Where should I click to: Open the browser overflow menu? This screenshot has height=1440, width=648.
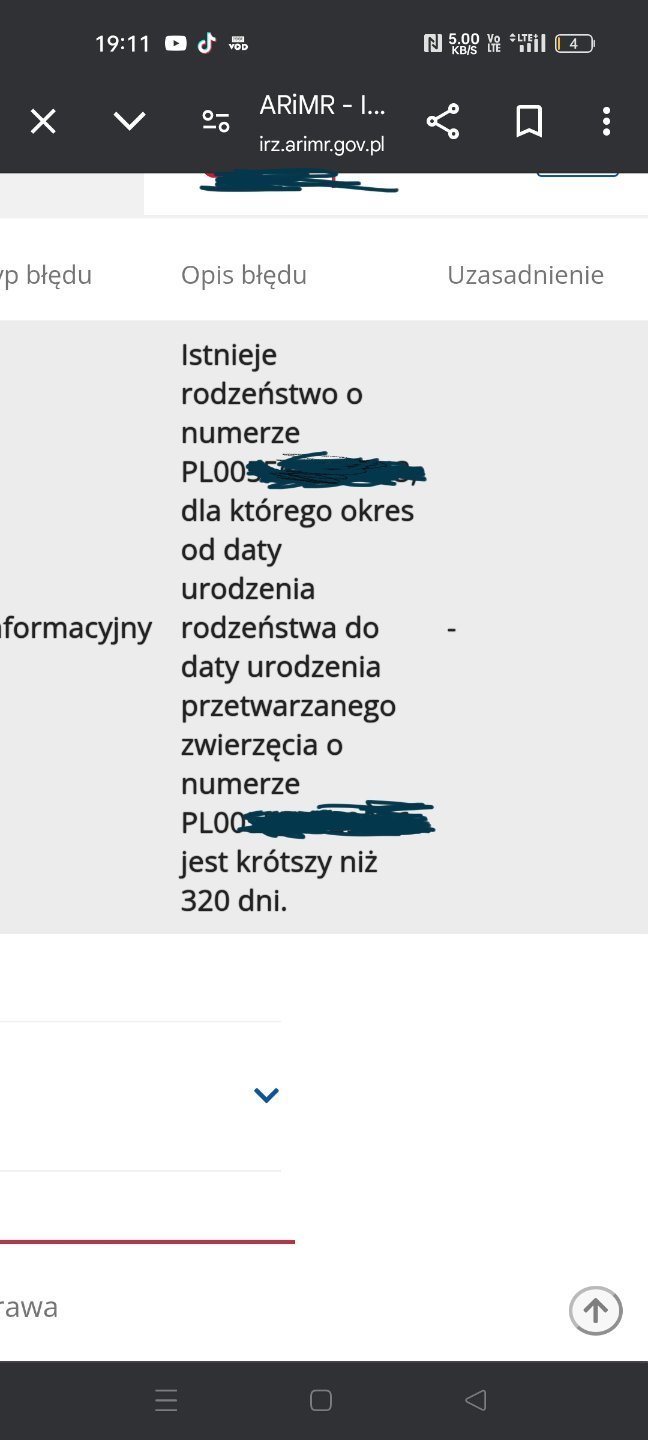[x=606, y=122]
